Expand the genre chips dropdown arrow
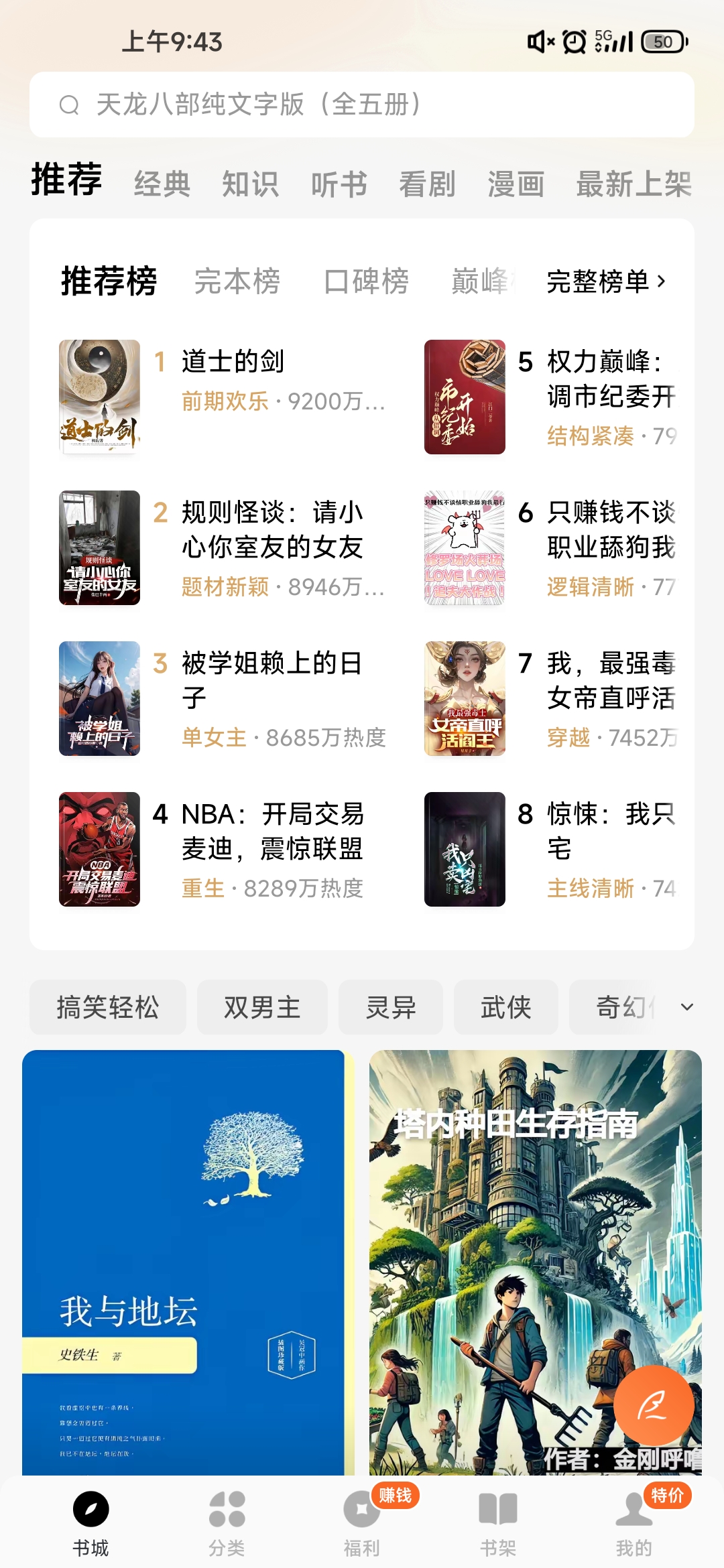Viewport: 724px width, 1568px height. (687, 1007)
